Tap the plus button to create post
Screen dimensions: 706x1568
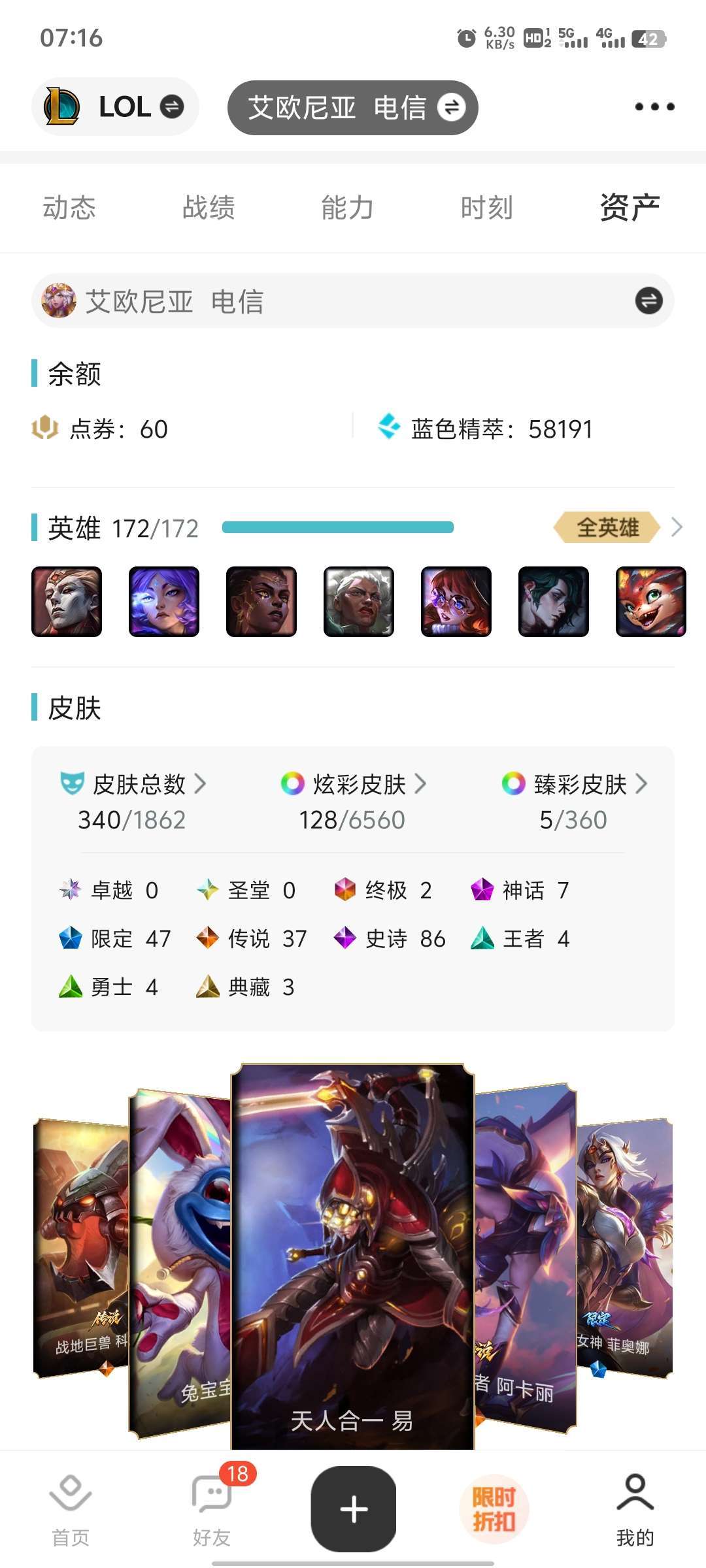click(x=354, y=1509)
